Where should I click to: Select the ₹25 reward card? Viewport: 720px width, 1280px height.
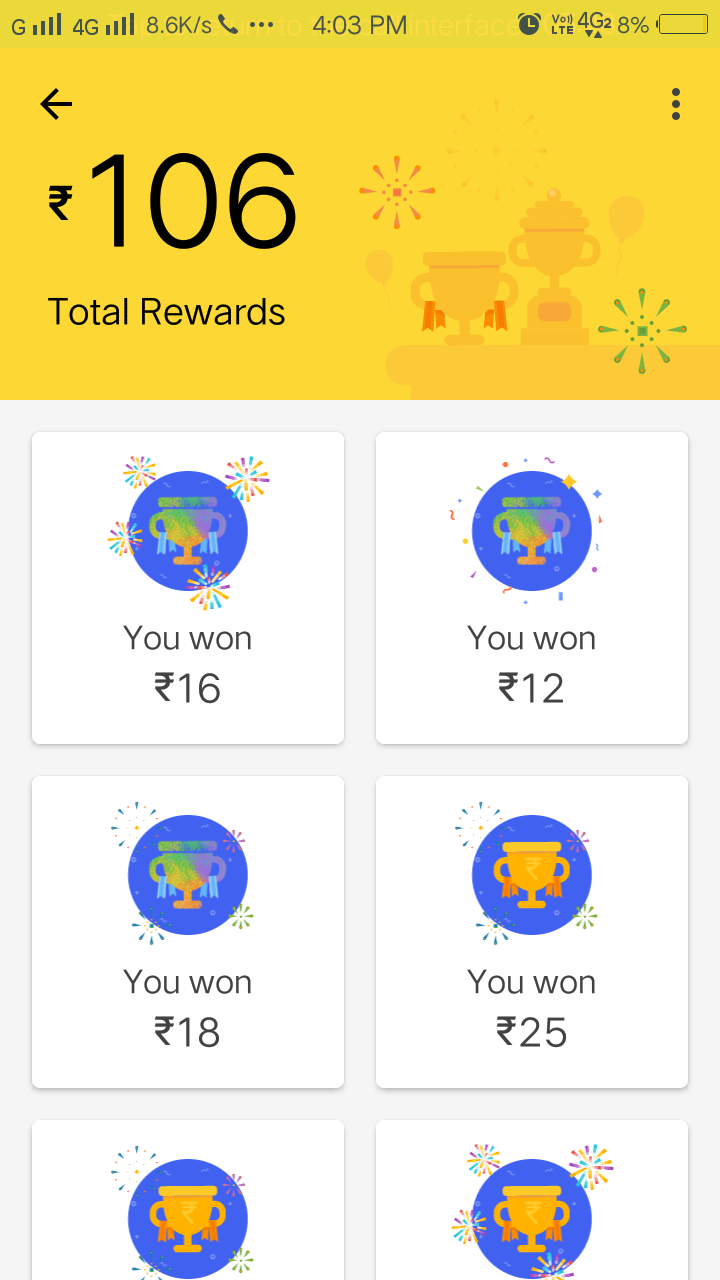tap(532, 932)
